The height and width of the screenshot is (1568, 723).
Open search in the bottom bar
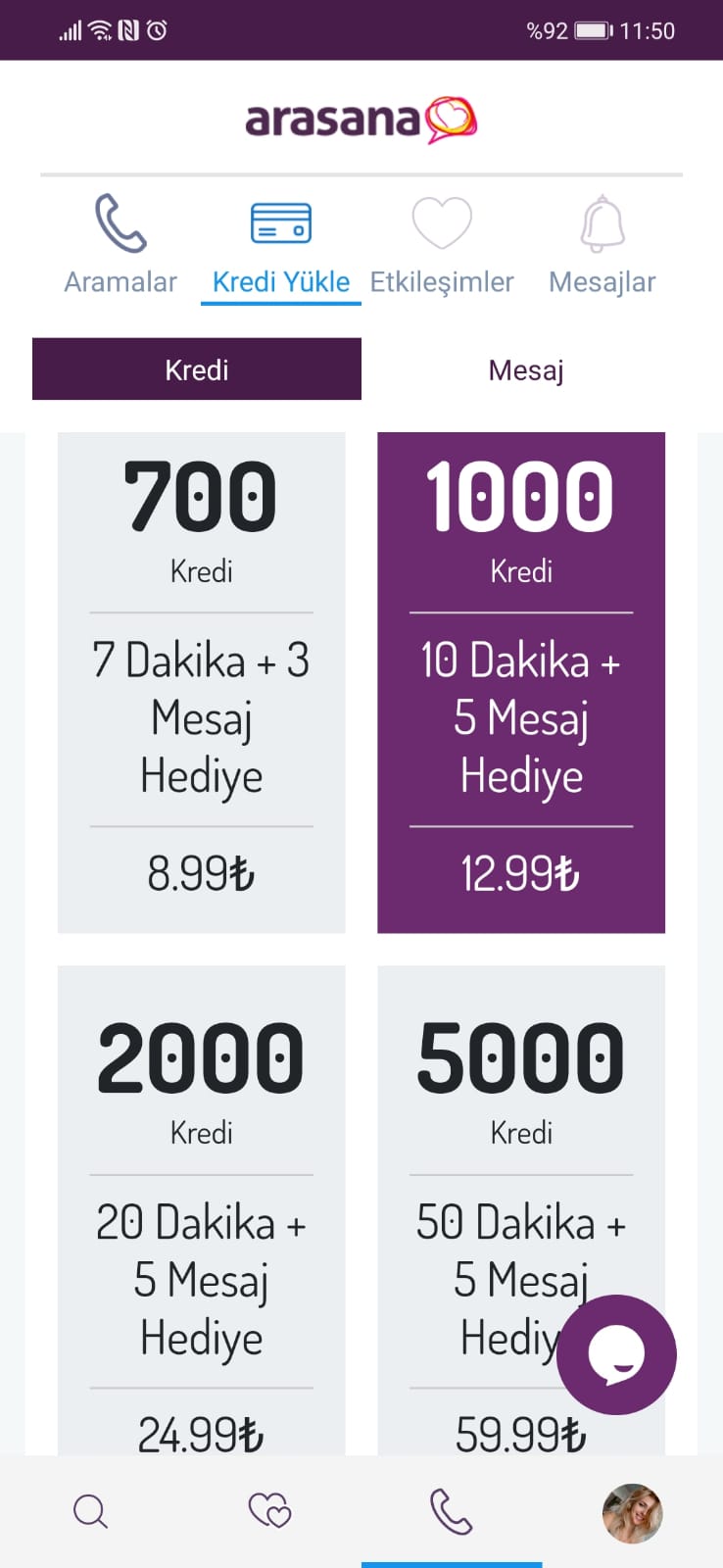coord(90,1511)
